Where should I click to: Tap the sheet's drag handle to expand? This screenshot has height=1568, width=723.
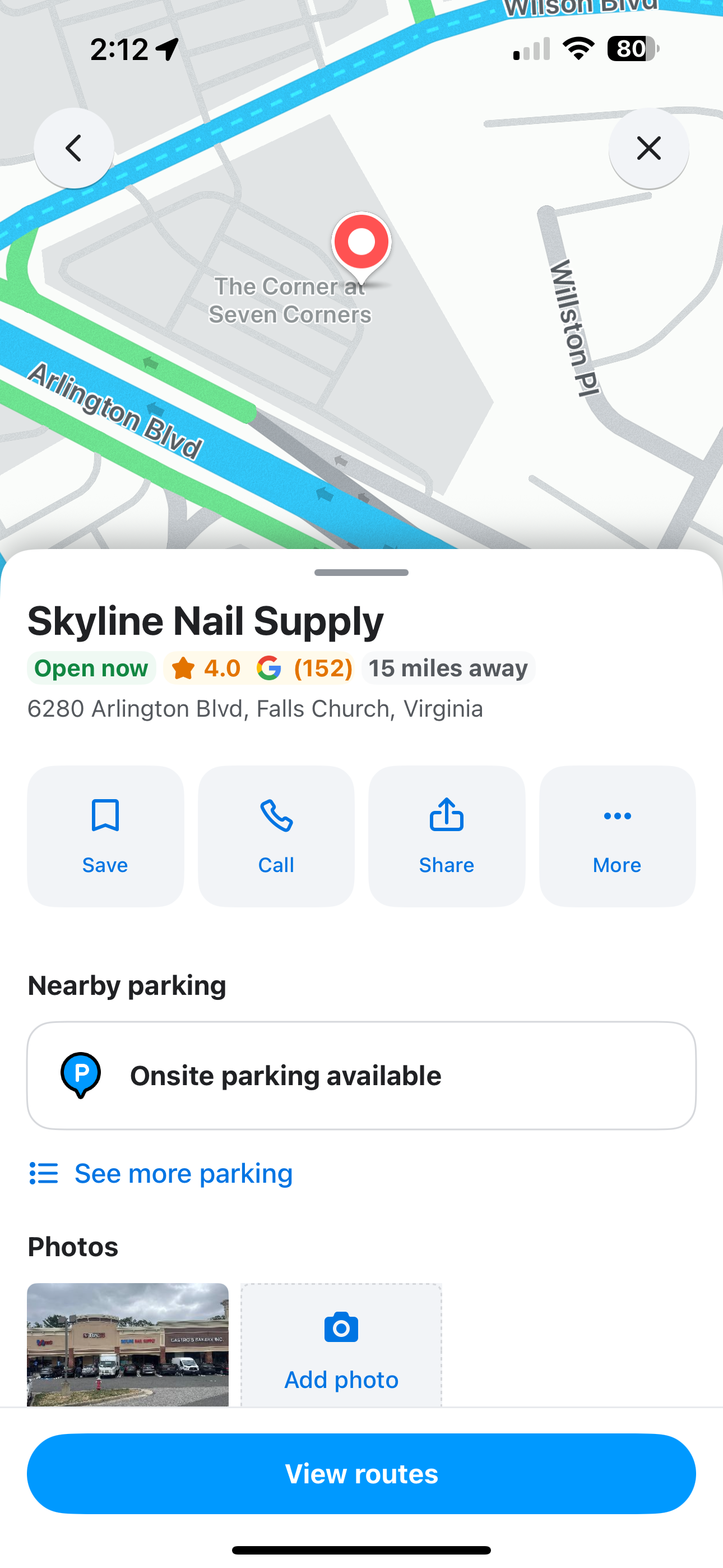pyautogui.click(x=361, y=572)
